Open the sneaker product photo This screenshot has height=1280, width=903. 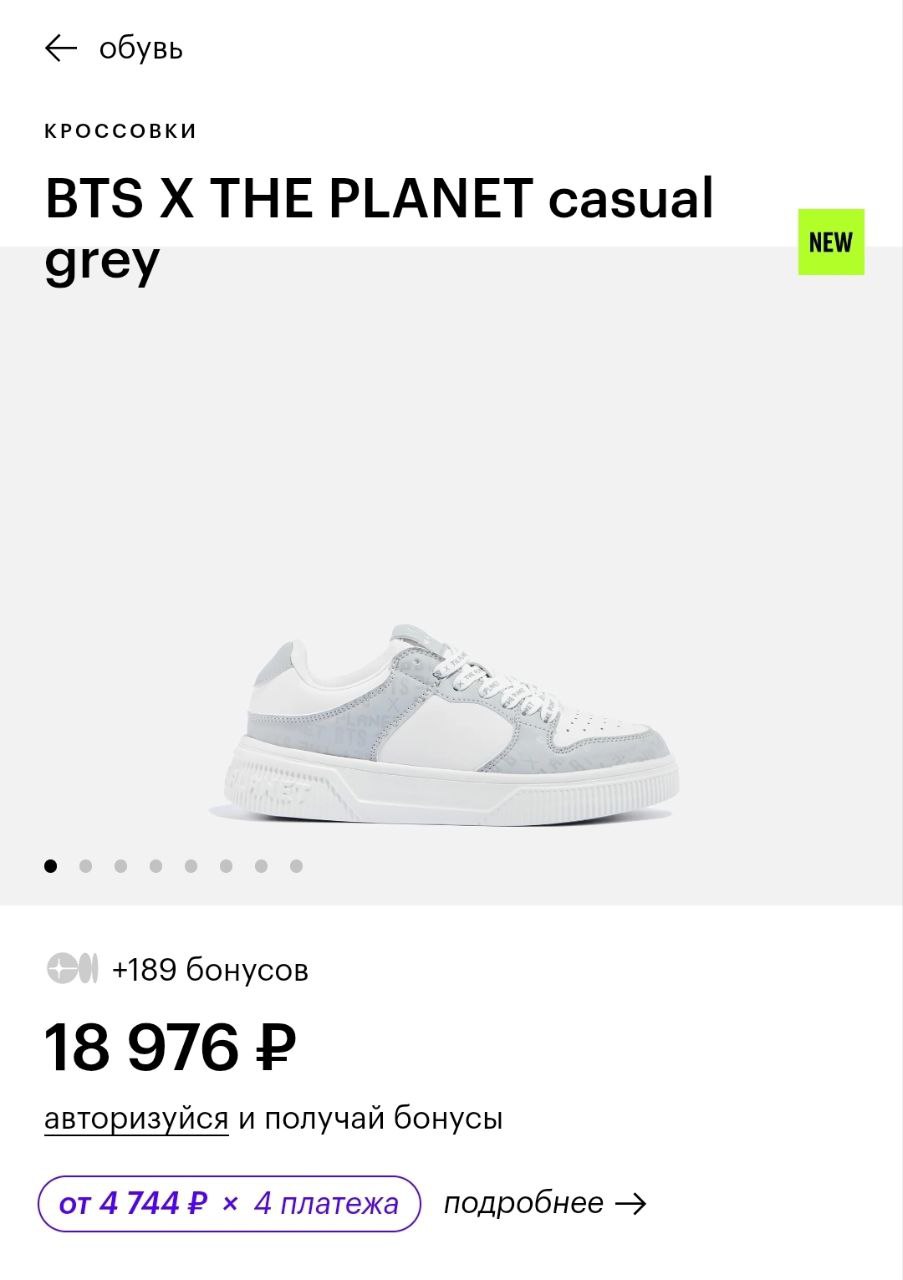click(450, 725)
